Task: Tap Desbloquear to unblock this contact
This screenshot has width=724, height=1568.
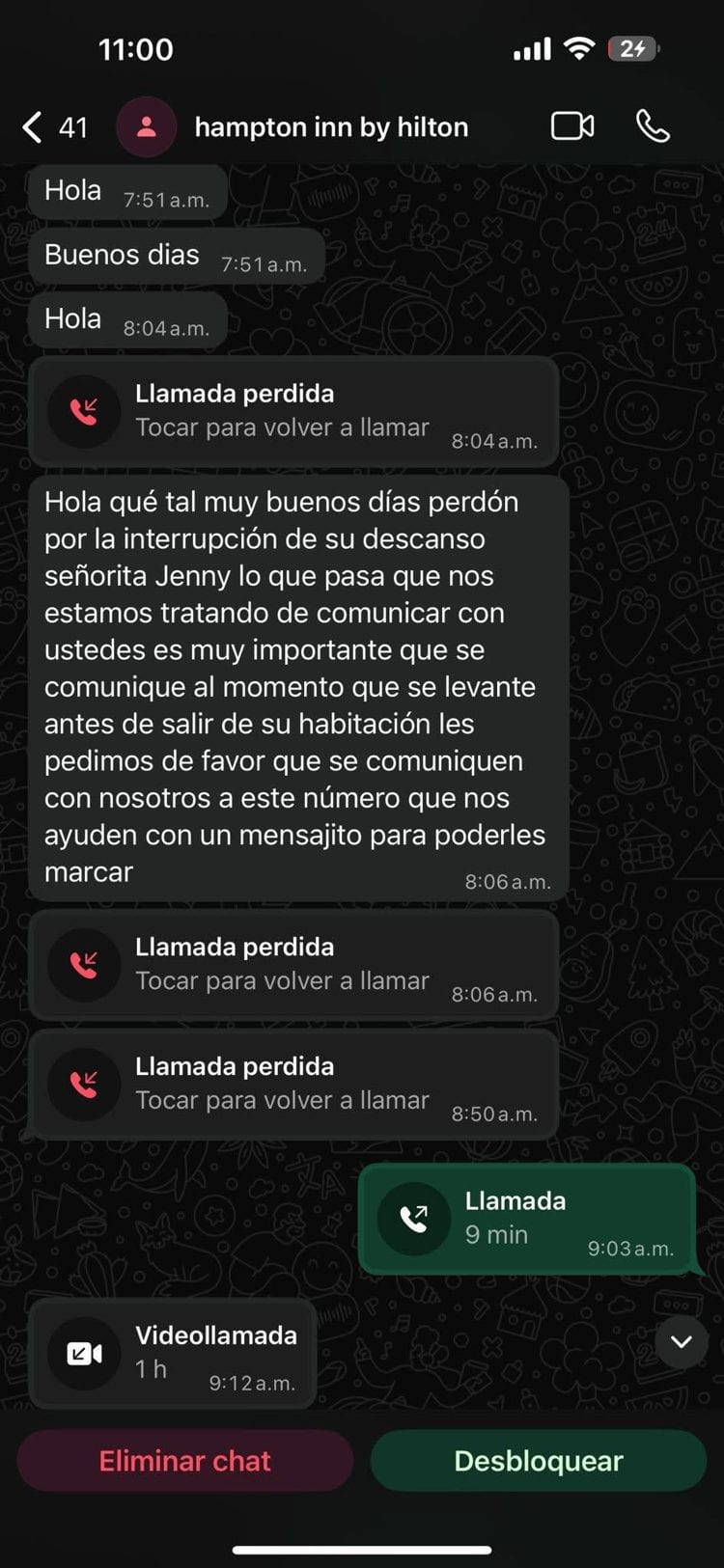Action: pos(538,1461)
